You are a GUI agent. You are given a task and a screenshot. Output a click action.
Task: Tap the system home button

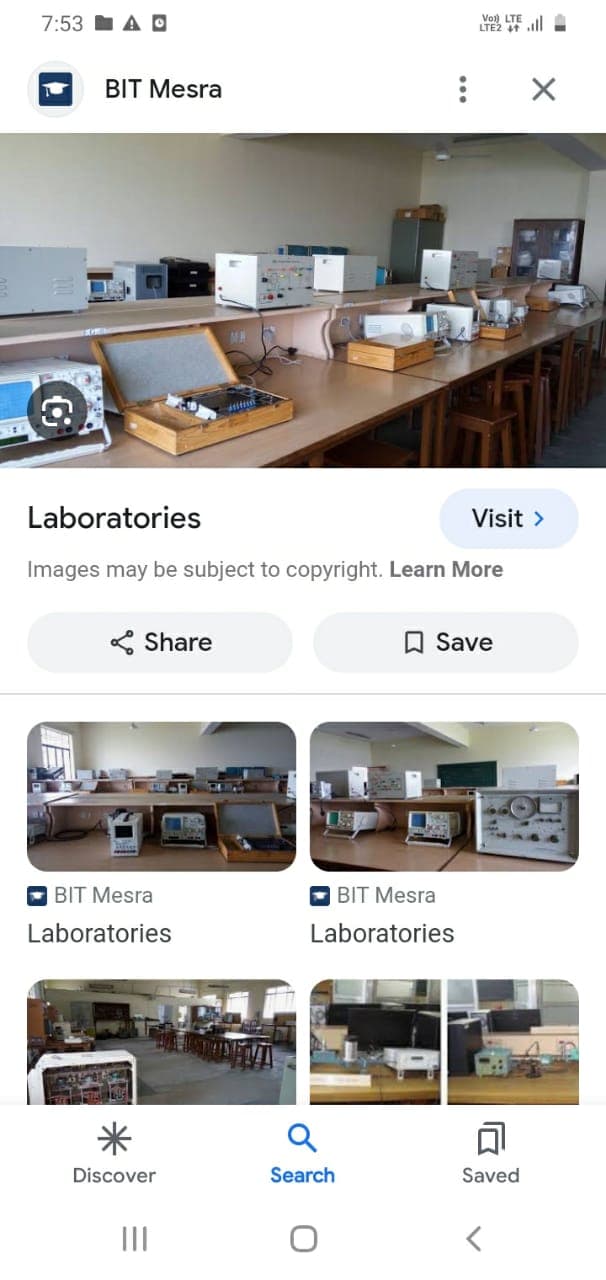(x=304, y=1239)
